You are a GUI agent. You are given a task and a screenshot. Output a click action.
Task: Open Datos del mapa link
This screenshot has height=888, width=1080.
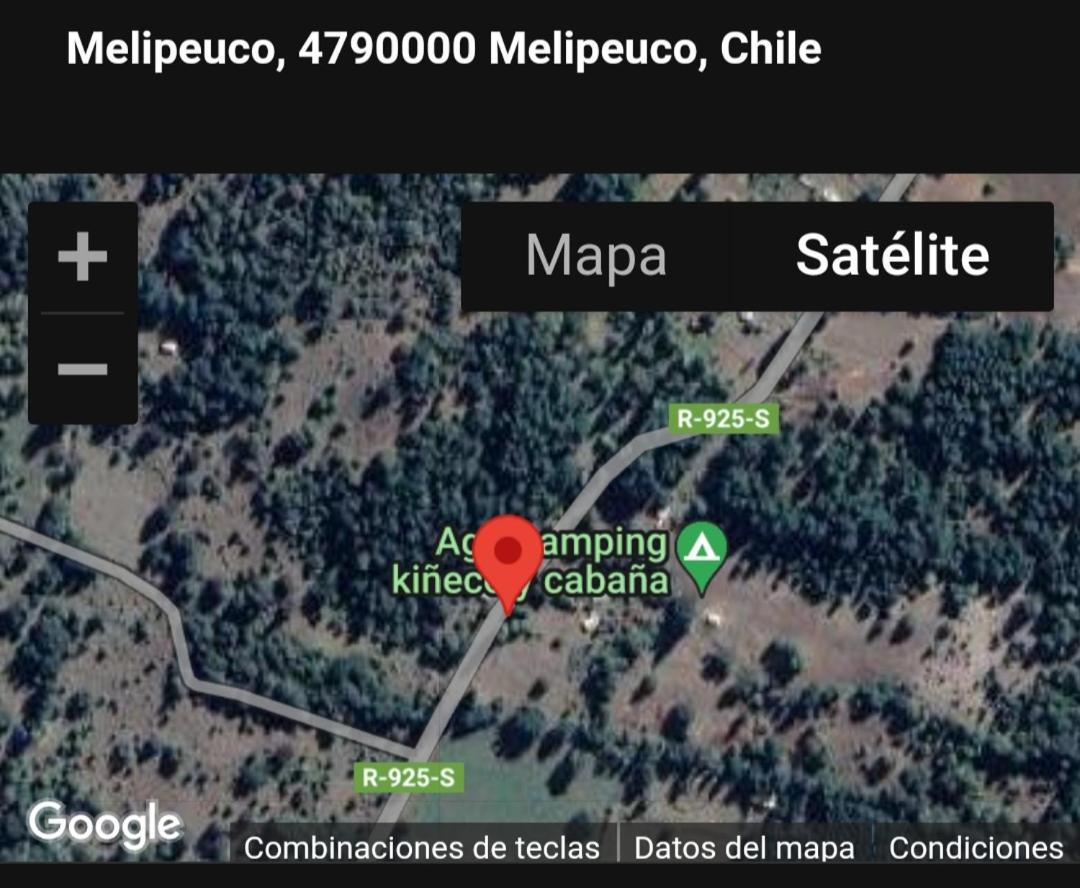tap(744, 847)
